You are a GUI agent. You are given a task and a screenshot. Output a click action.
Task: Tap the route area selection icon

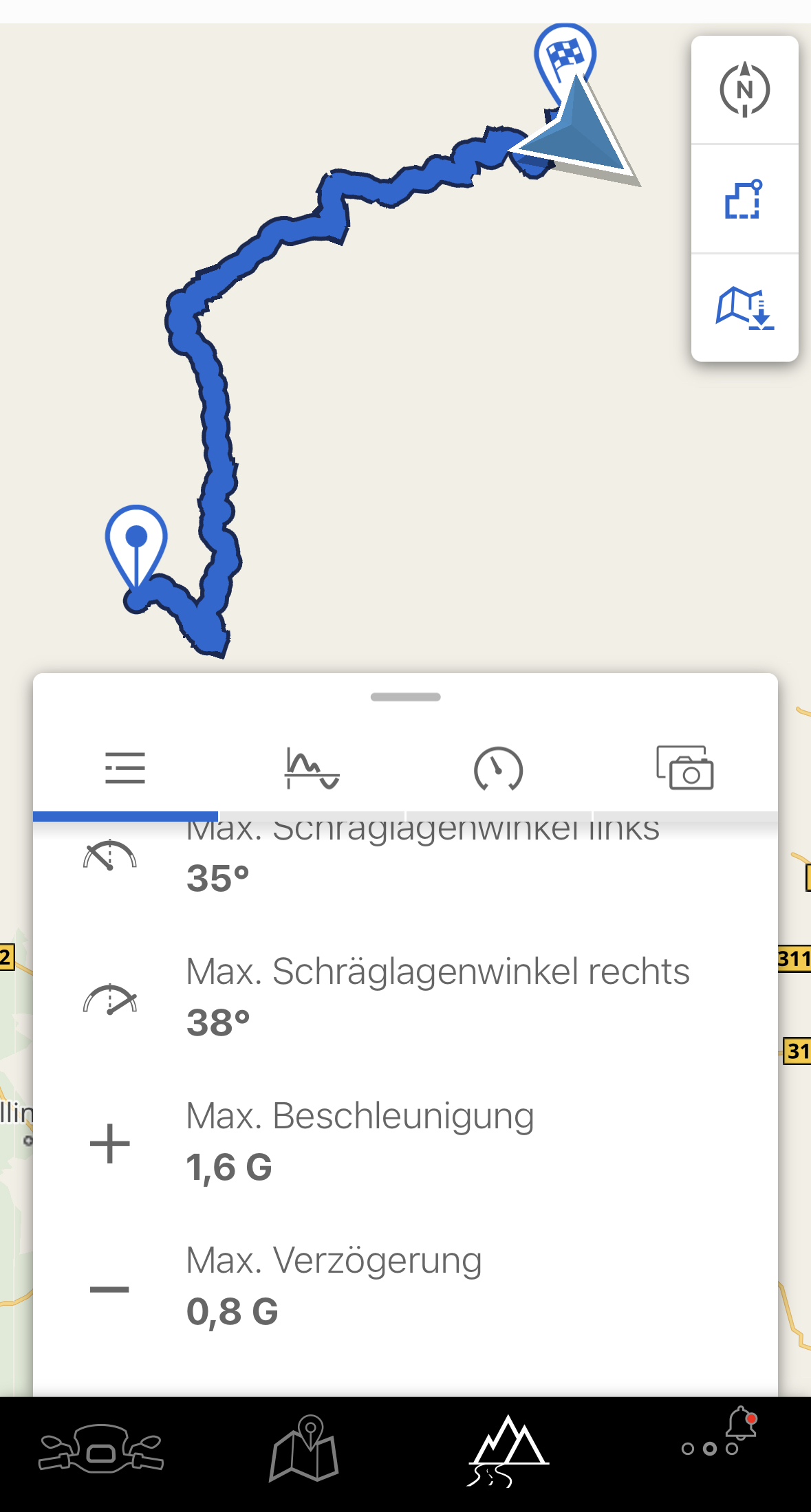tap(744, 199)
